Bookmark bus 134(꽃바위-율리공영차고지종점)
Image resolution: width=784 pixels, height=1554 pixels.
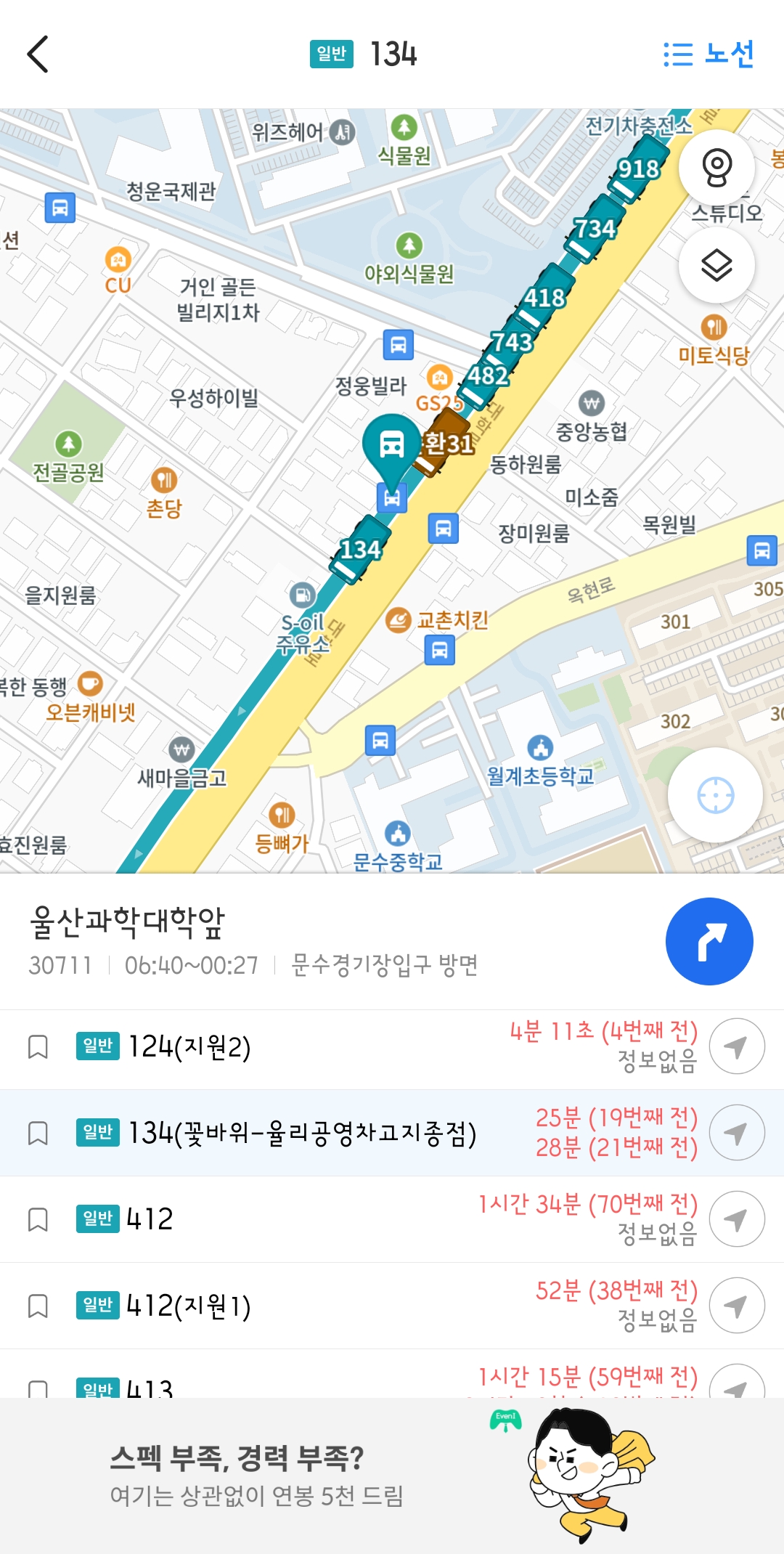[x=38, y=1133]
